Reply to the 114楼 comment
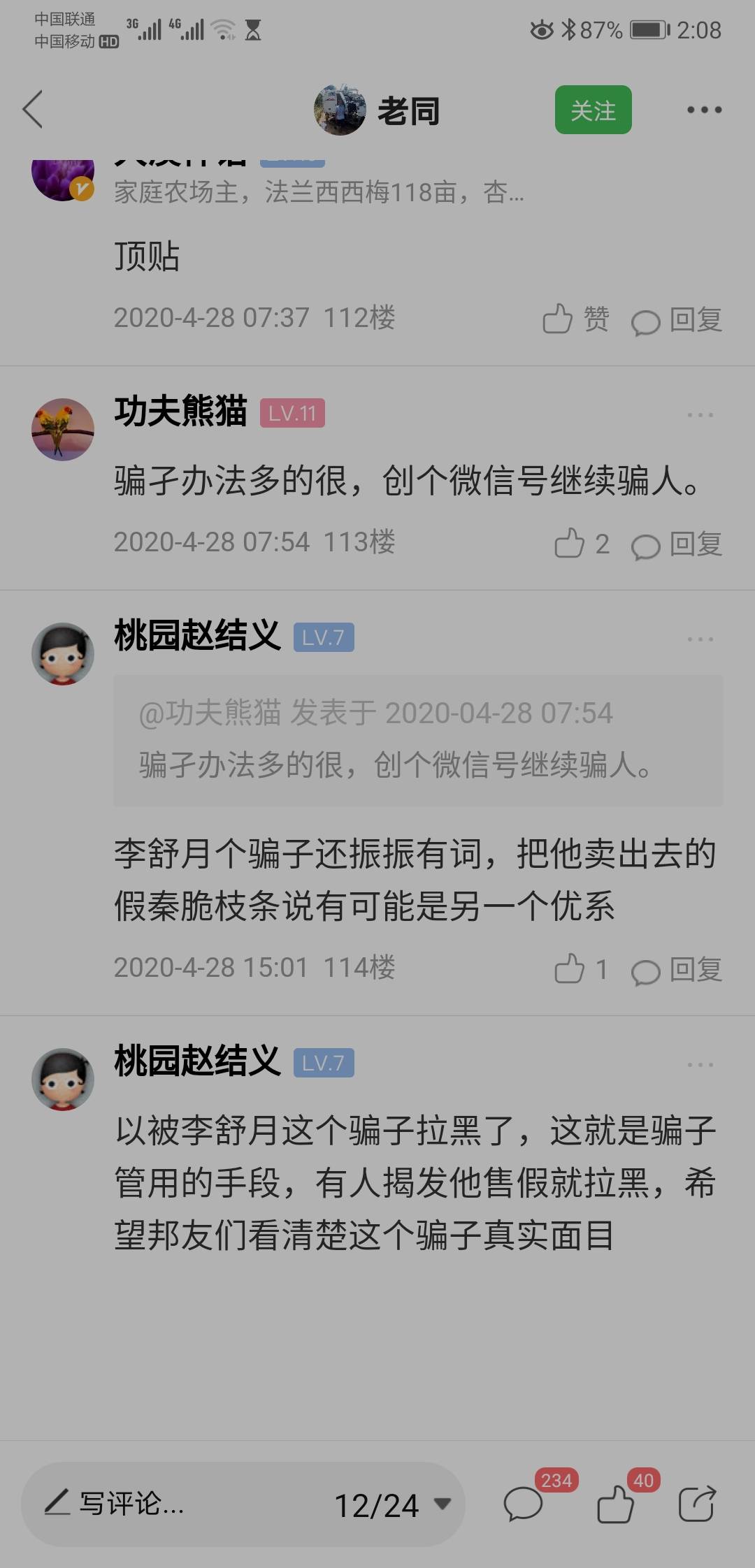755x1568 pixels. [676, 970]
